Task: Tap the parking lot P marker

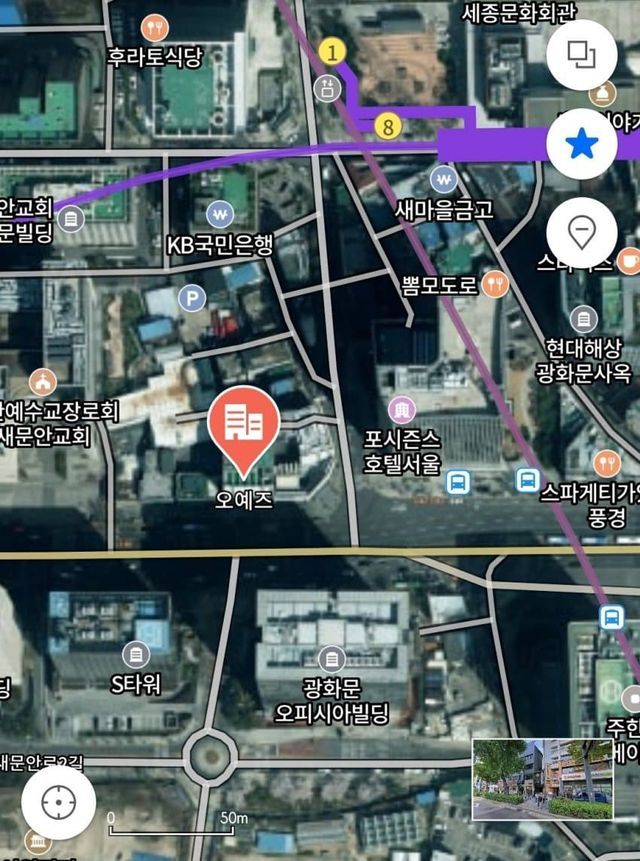Action: [191, 297]
